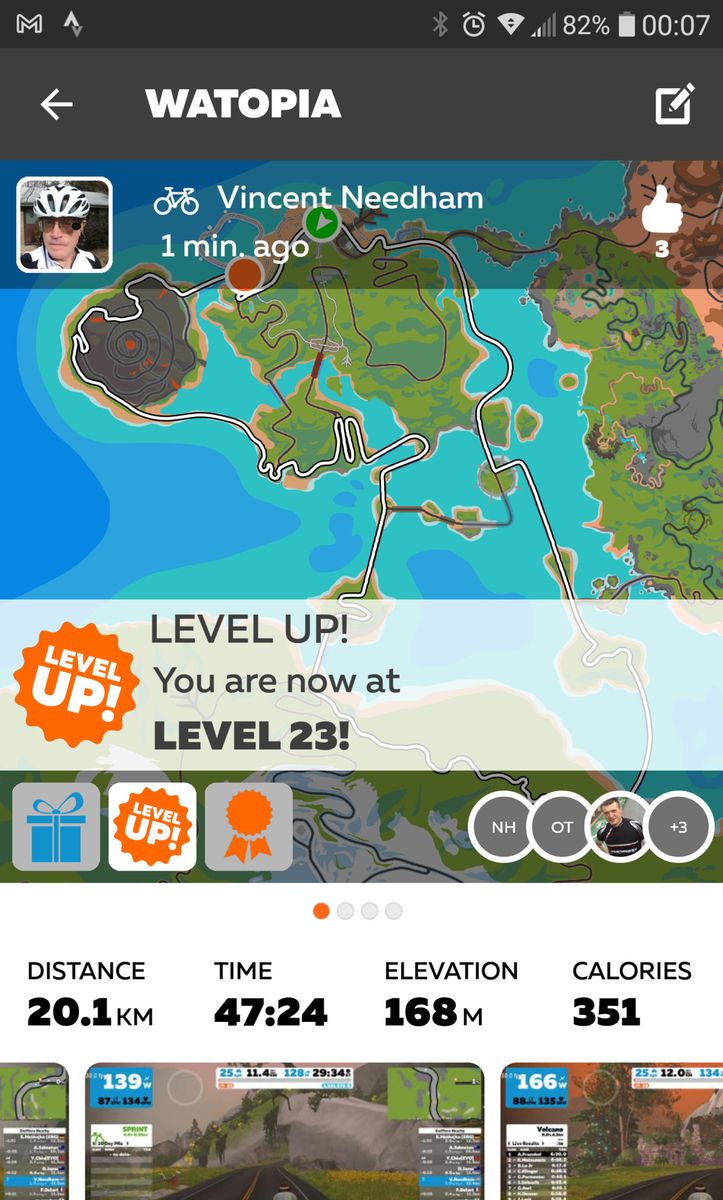The image size is (723, 1200).
Task: Select the blue gift box badge
Action: (x=56, y=826)
